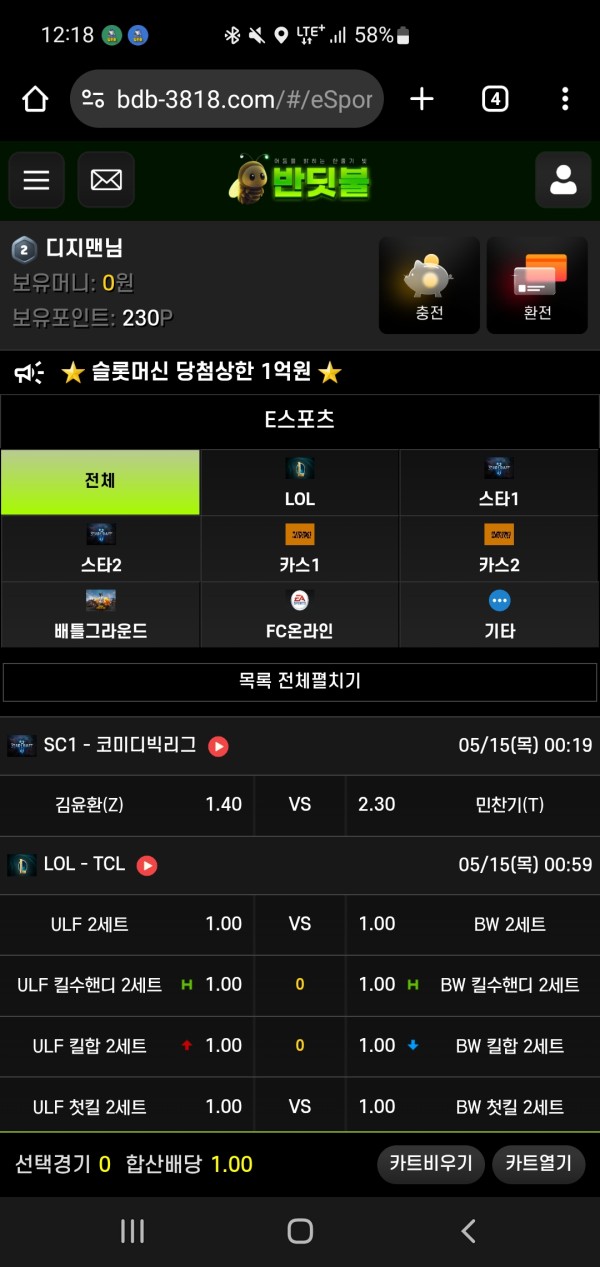Open the messages envelope icon

coord(106,180)
